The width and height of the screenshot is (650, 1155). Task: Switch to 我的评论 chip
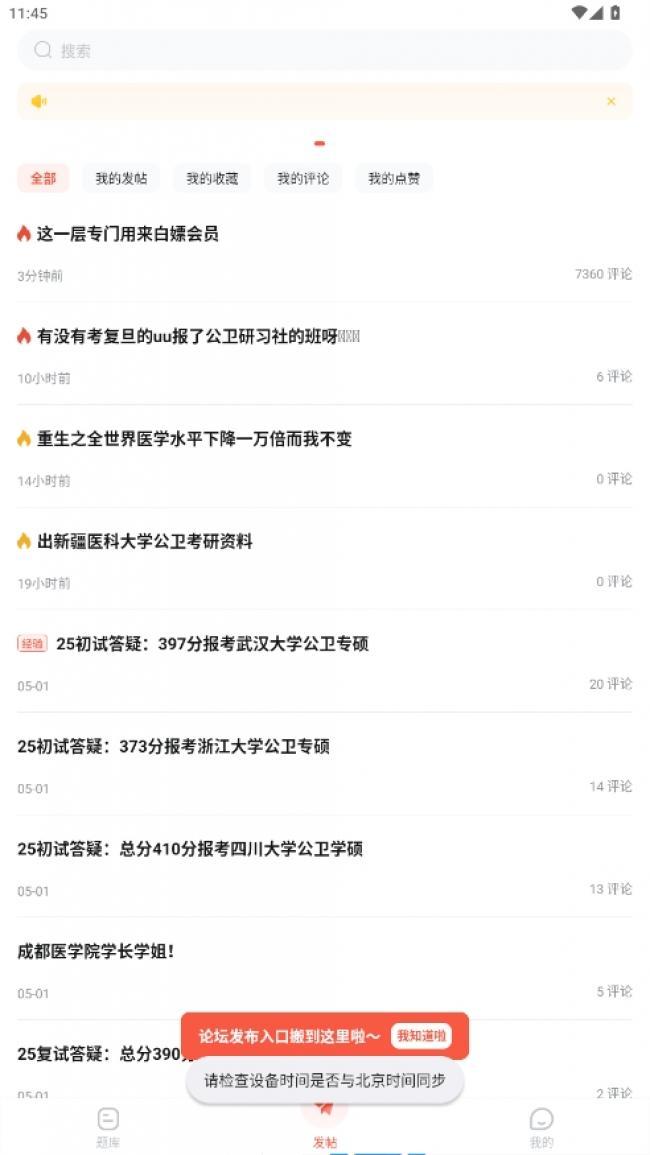(x=303, y=178)
